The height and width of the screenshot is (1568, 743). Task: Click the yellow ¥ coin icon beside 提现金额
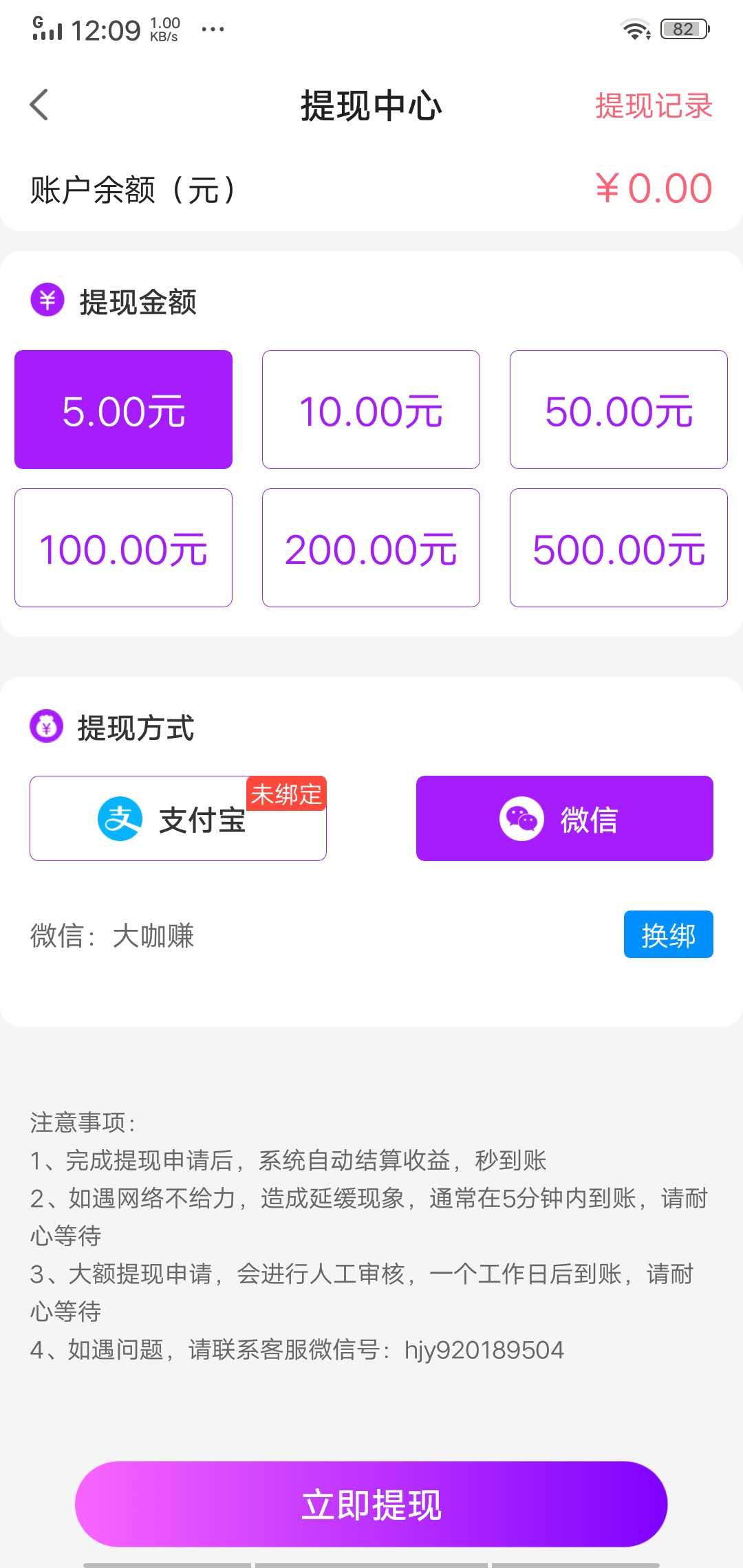45,299
